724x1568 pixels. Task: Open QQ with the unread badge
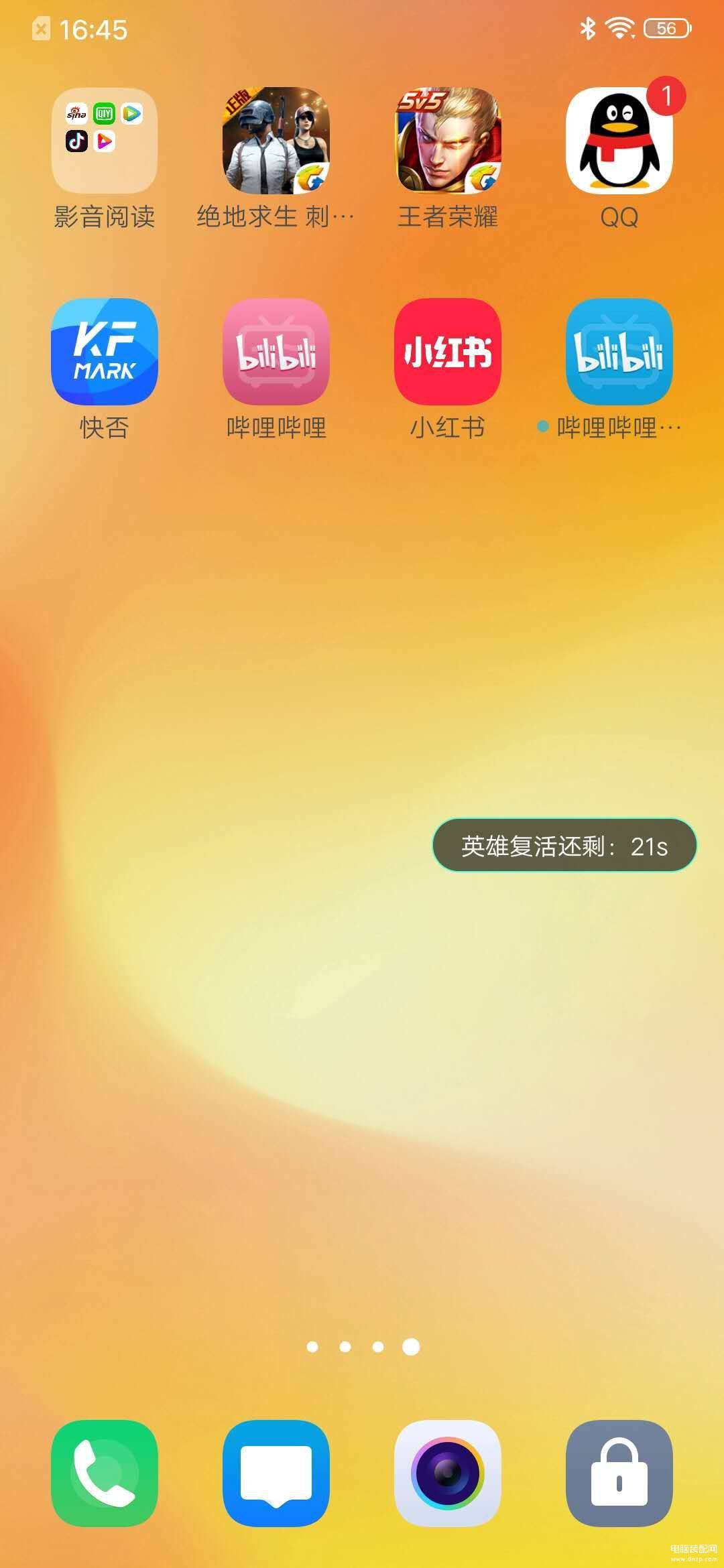(619, 141)
